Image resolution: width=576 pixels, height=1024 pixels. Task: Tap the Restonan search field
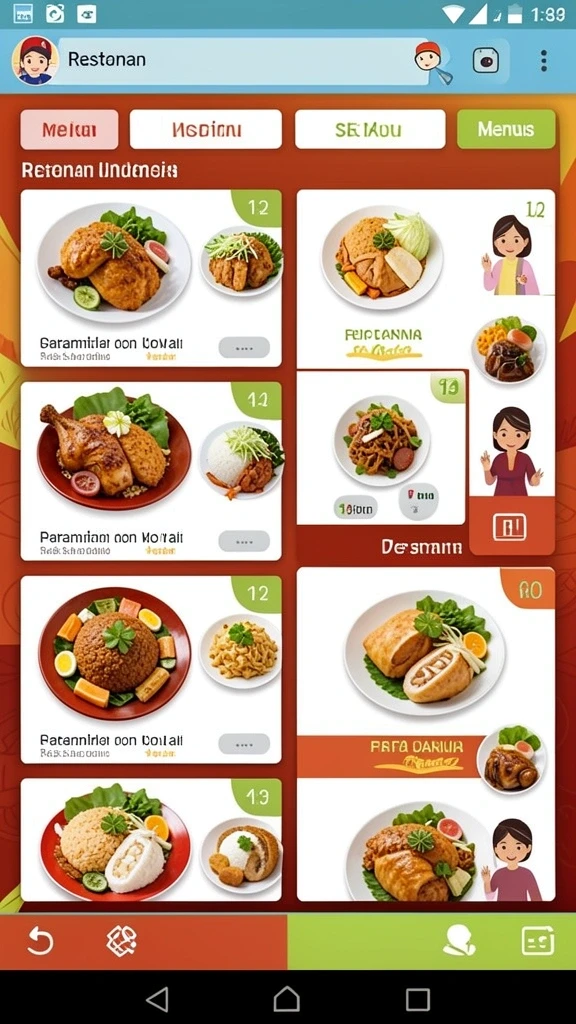click(x=242, y=60)
